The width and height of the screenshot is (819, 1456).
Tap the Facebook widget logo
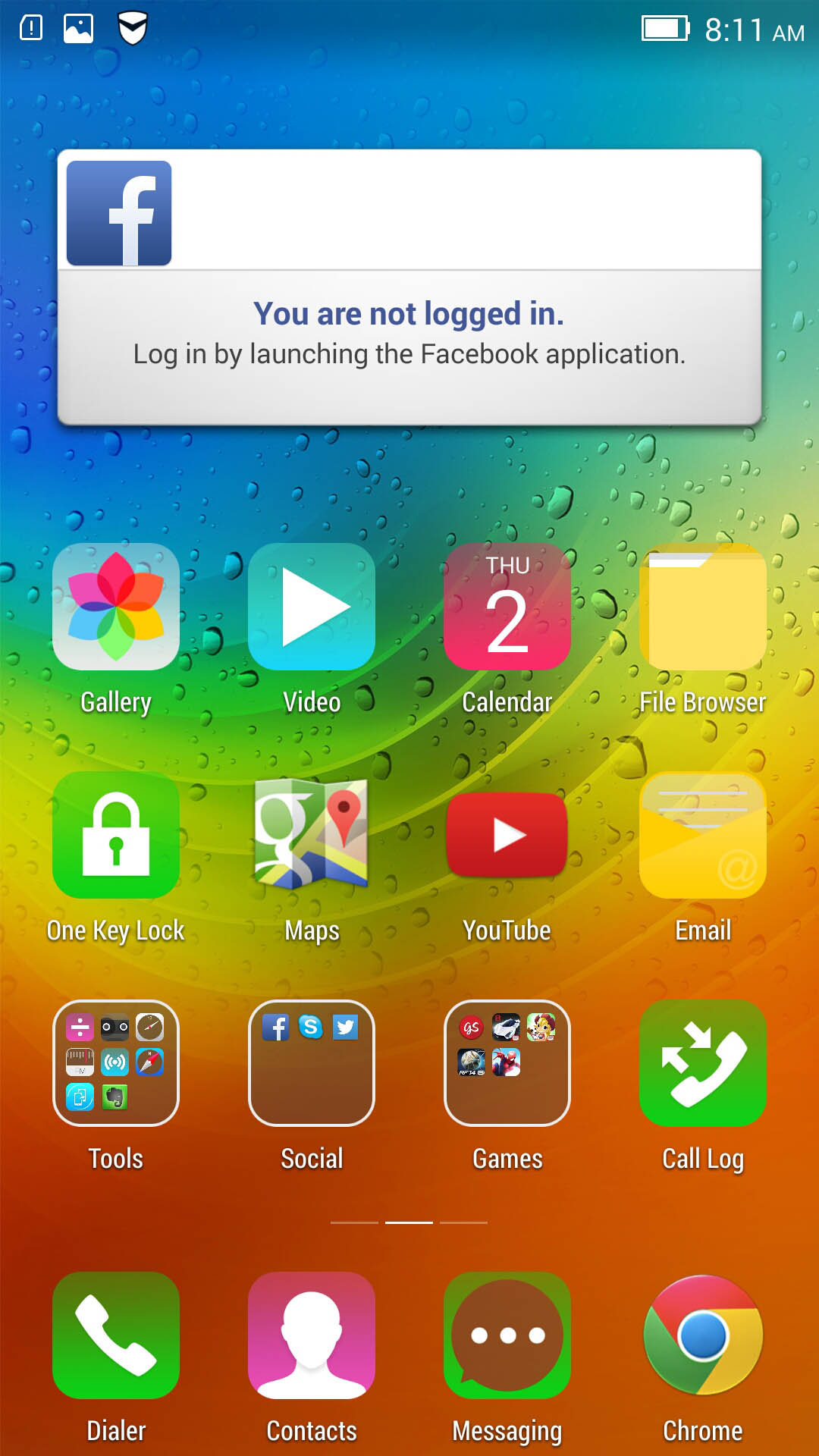tap(119, 213)
